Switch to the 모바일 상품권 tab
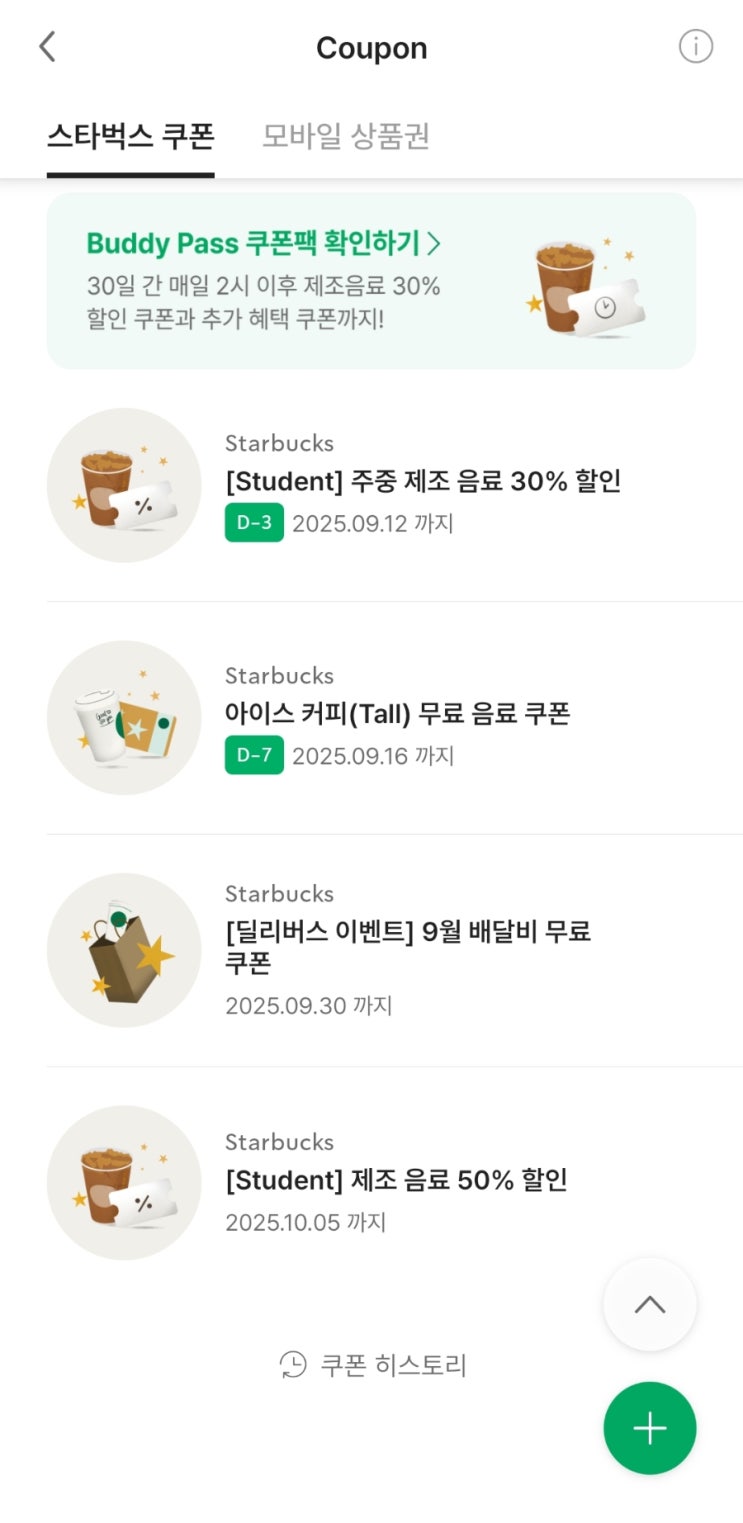The height and width of the screenshot is (1523, 743). pos(346,136)
